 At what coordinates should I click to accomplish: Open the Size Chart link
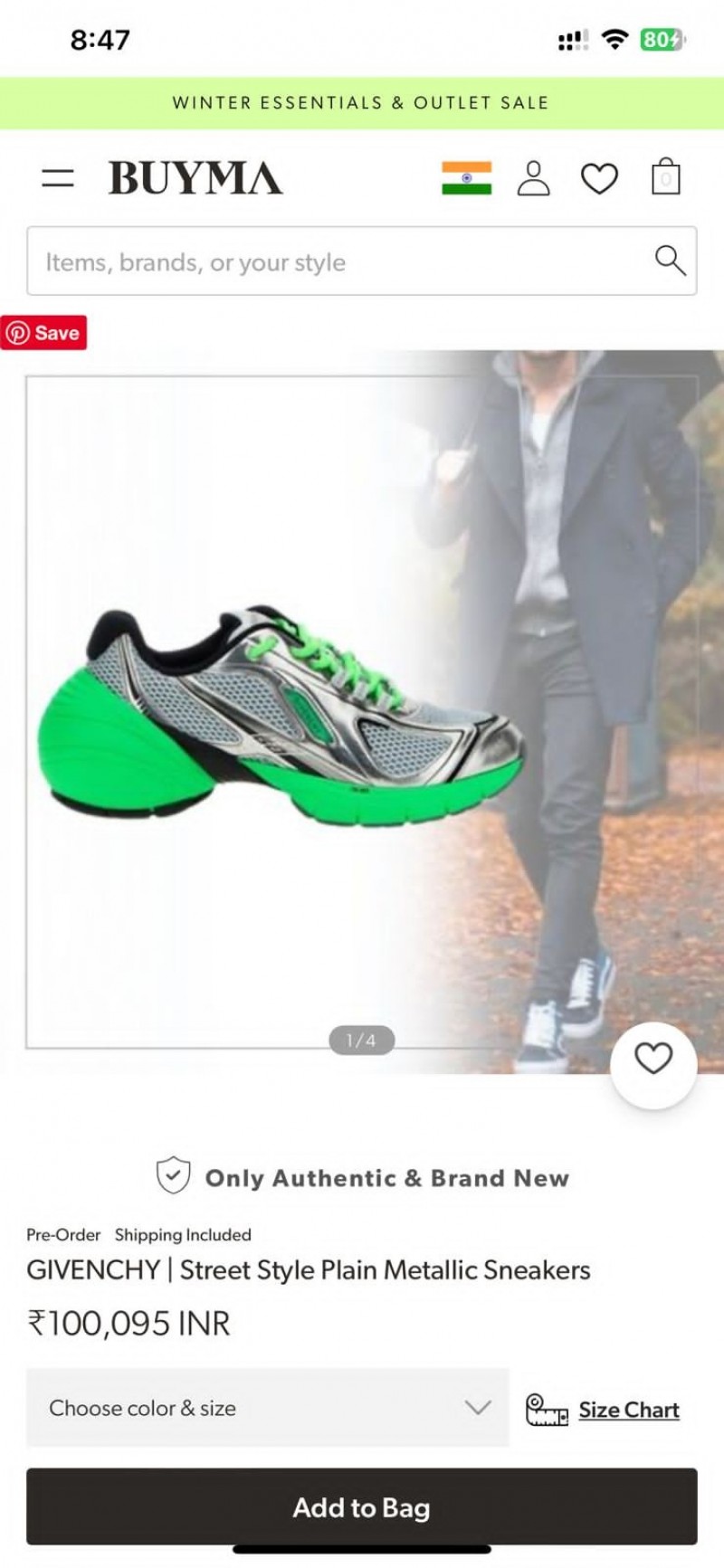[628, 1410]
